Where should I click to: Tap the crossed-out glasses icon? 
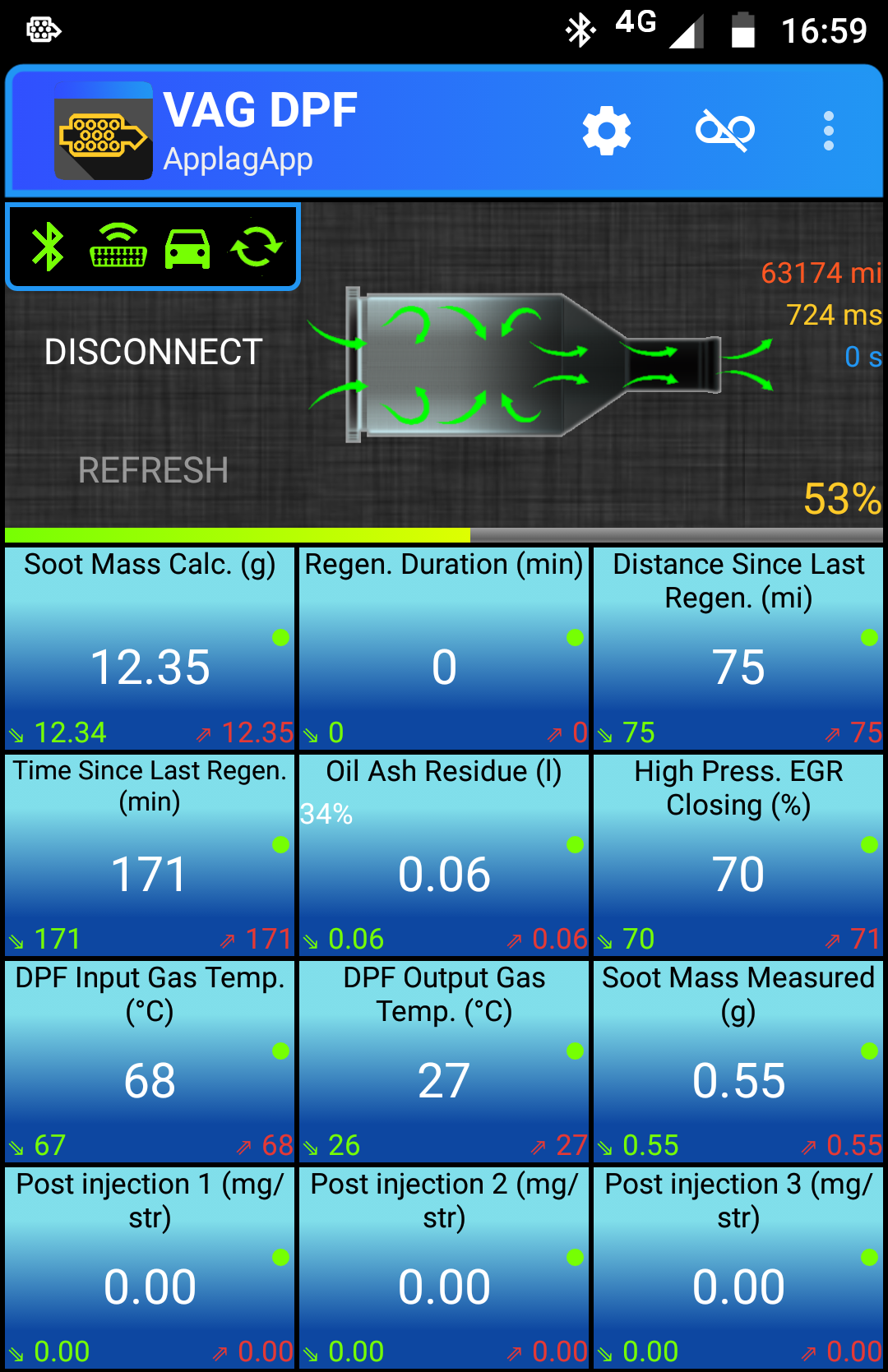(725, 131)
